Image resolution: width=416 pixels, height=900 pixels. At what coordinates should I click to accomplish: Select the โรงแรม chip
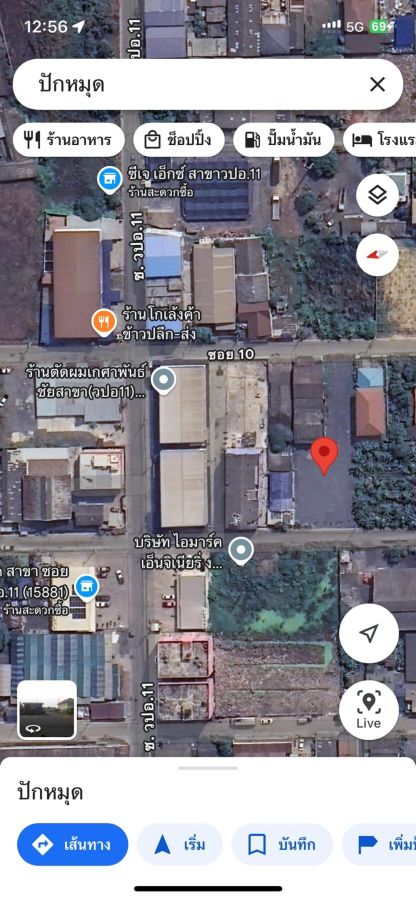pos(380,139)
